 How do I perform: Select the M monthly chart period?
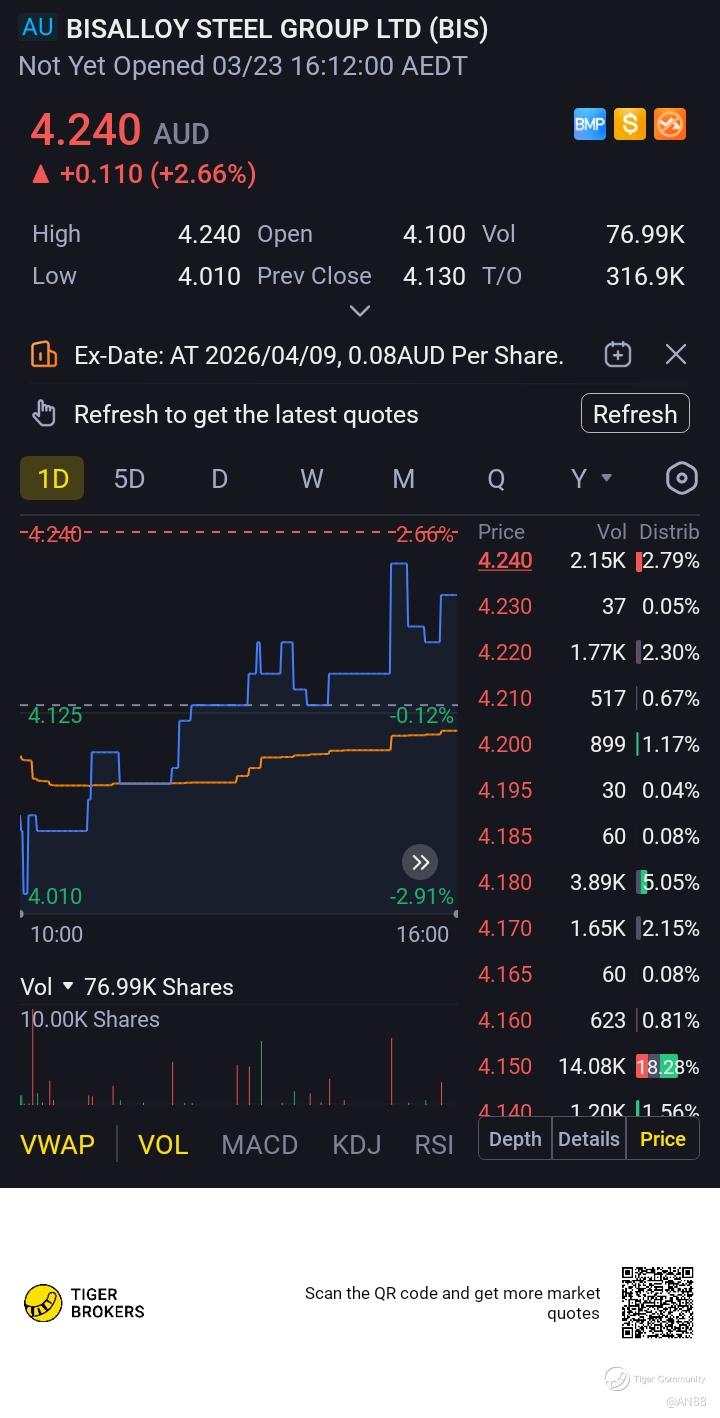[x=403, y=478]
